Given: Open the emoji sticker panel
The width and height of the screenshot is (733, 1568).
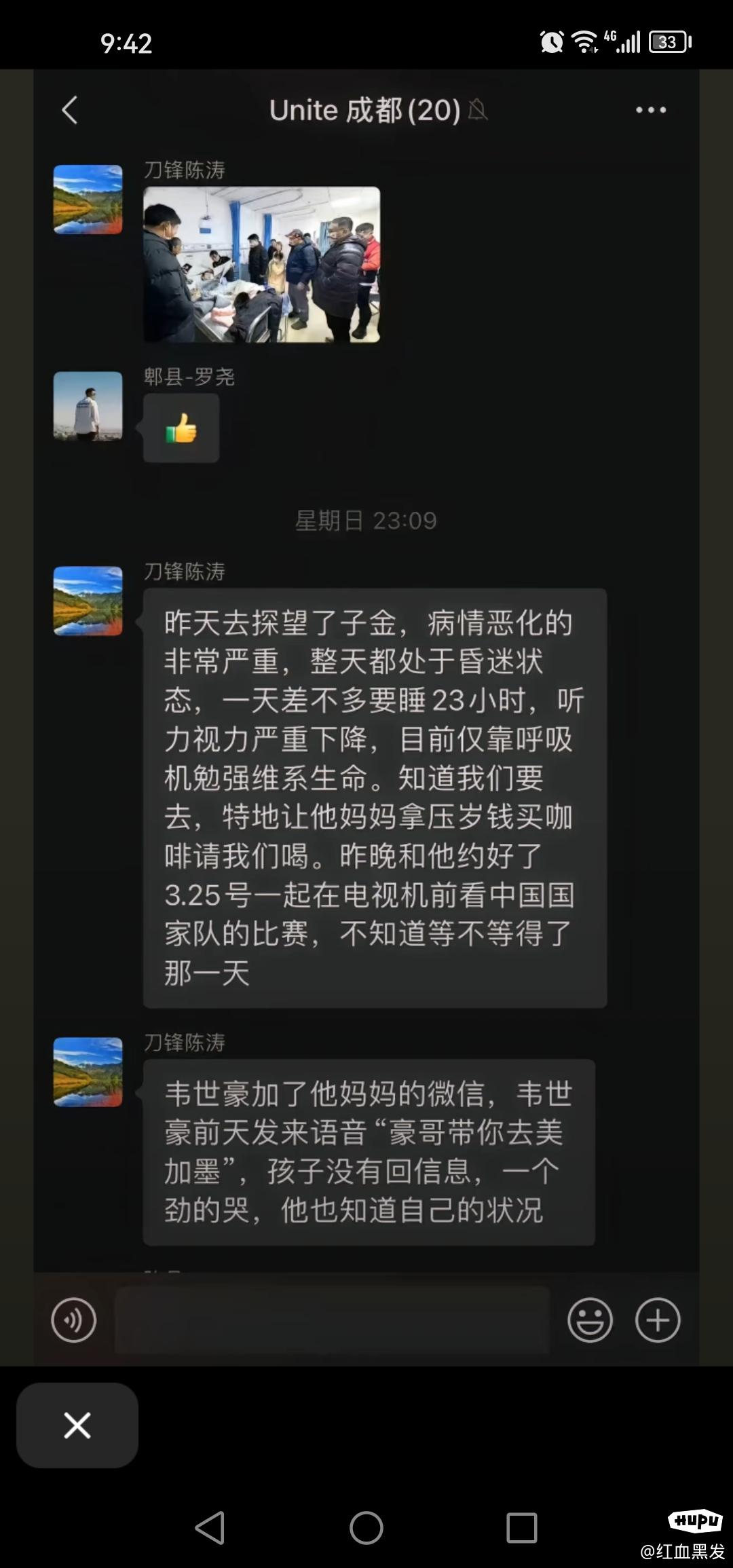Looking at the screenshot, I should [x=589, y=1320].
